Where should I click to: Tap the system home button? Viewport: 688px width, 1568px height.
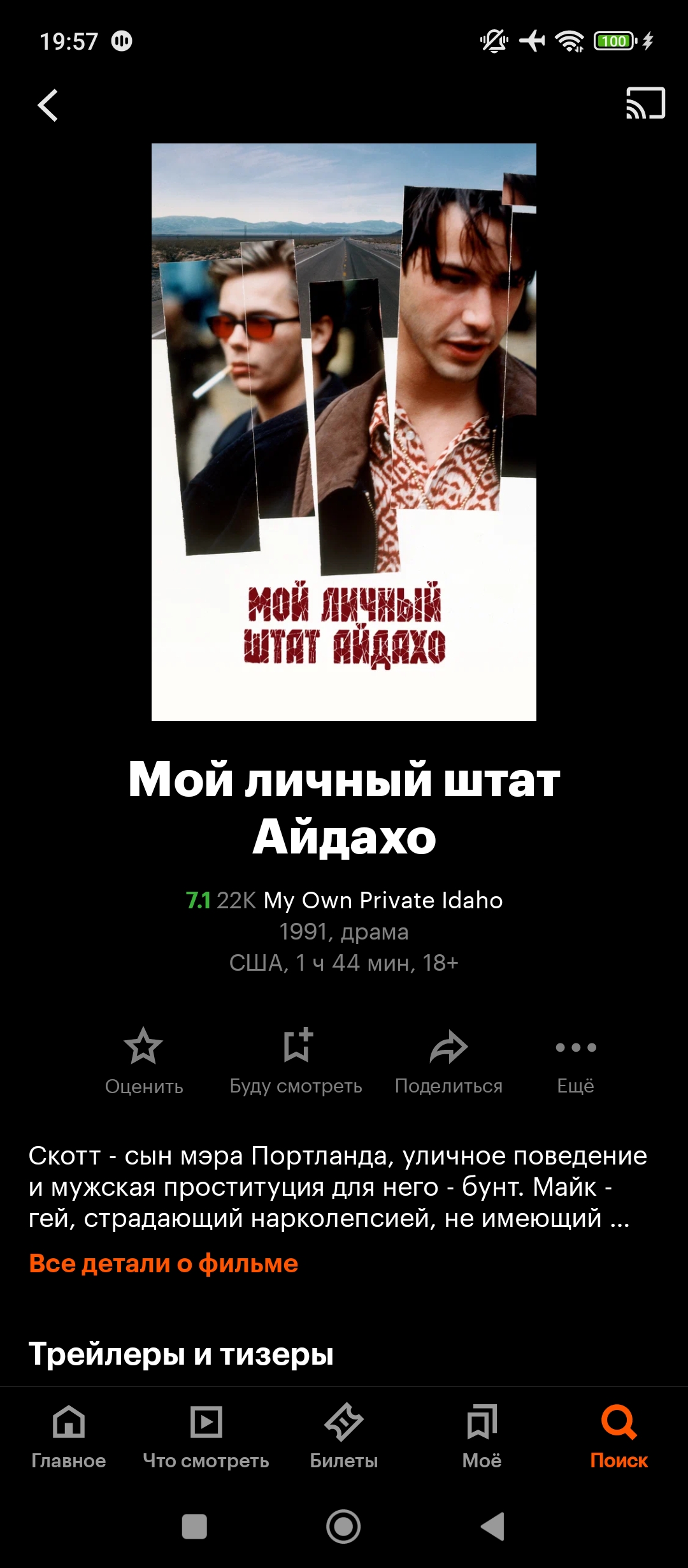(343, 1527)
